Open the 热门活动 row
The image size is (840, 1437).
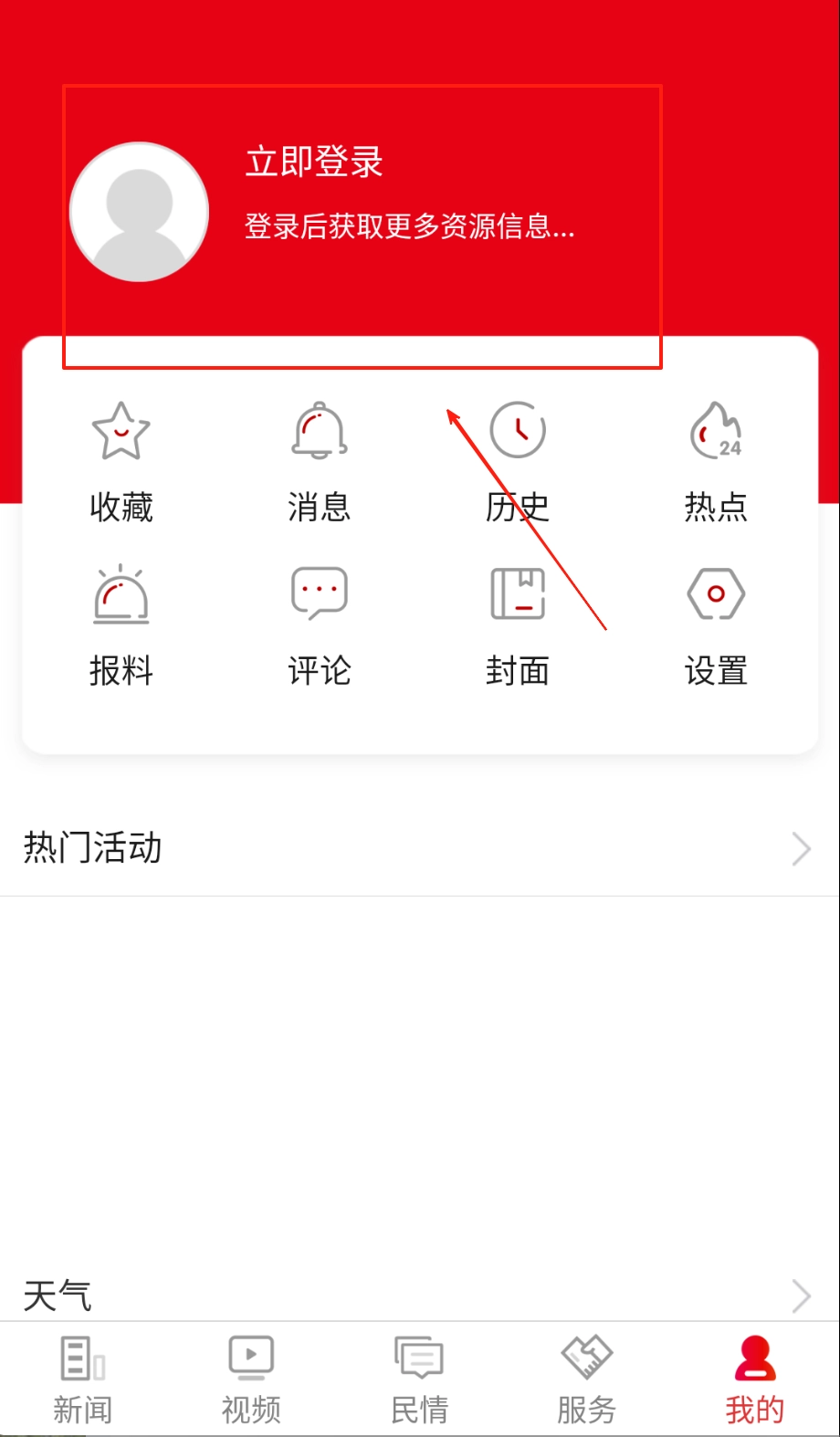[x=420, y=848]
